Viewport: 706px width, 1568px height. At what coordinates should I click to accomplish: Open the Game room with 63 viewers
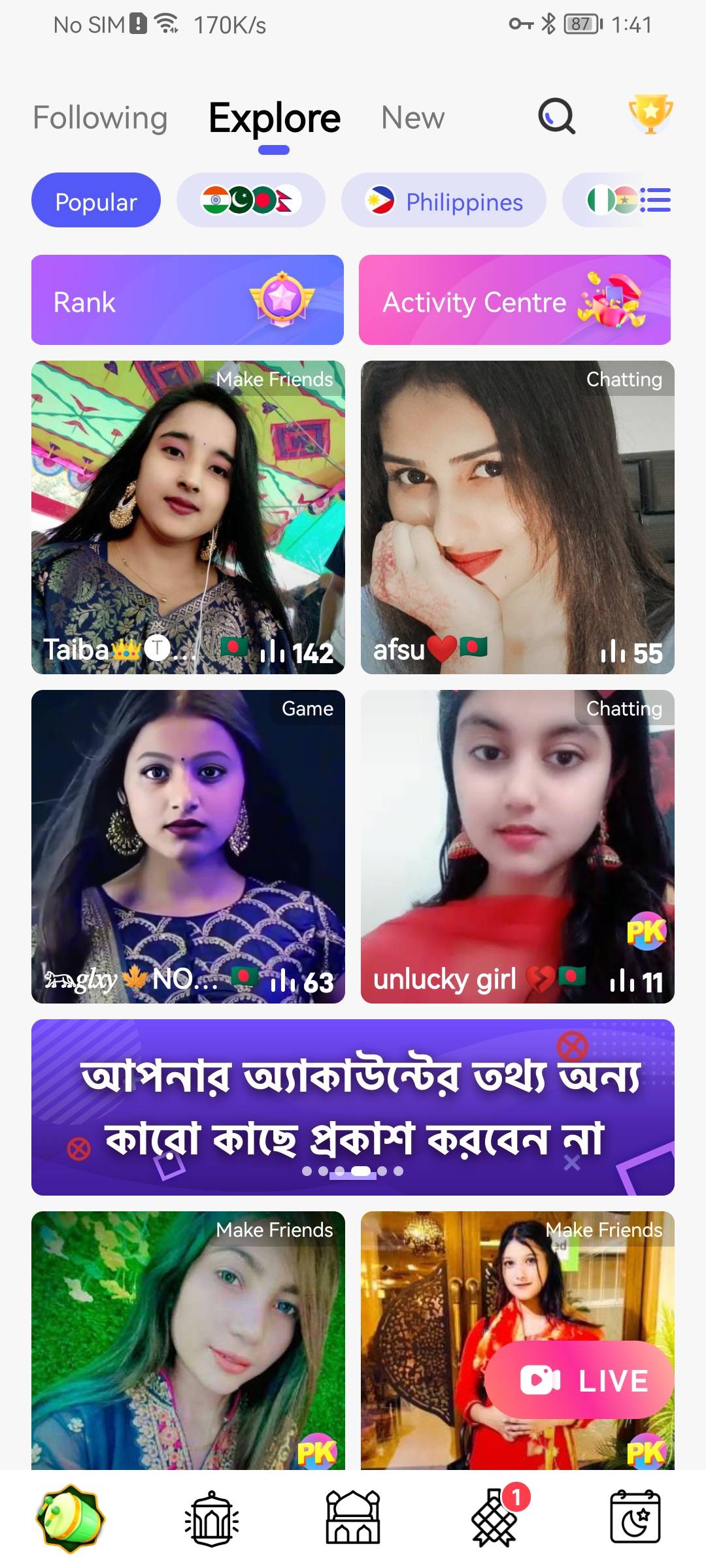pos(188,846)
